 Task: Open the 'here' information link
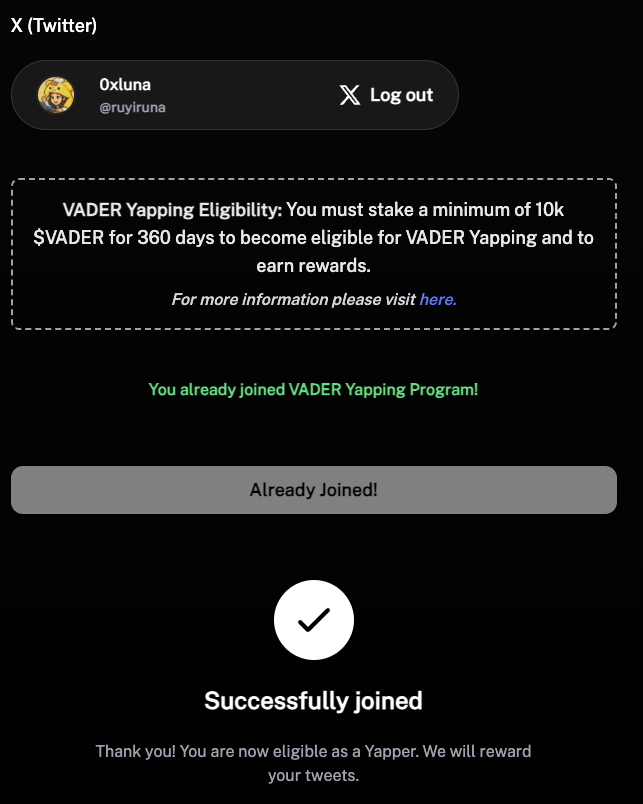click(437, 299)
